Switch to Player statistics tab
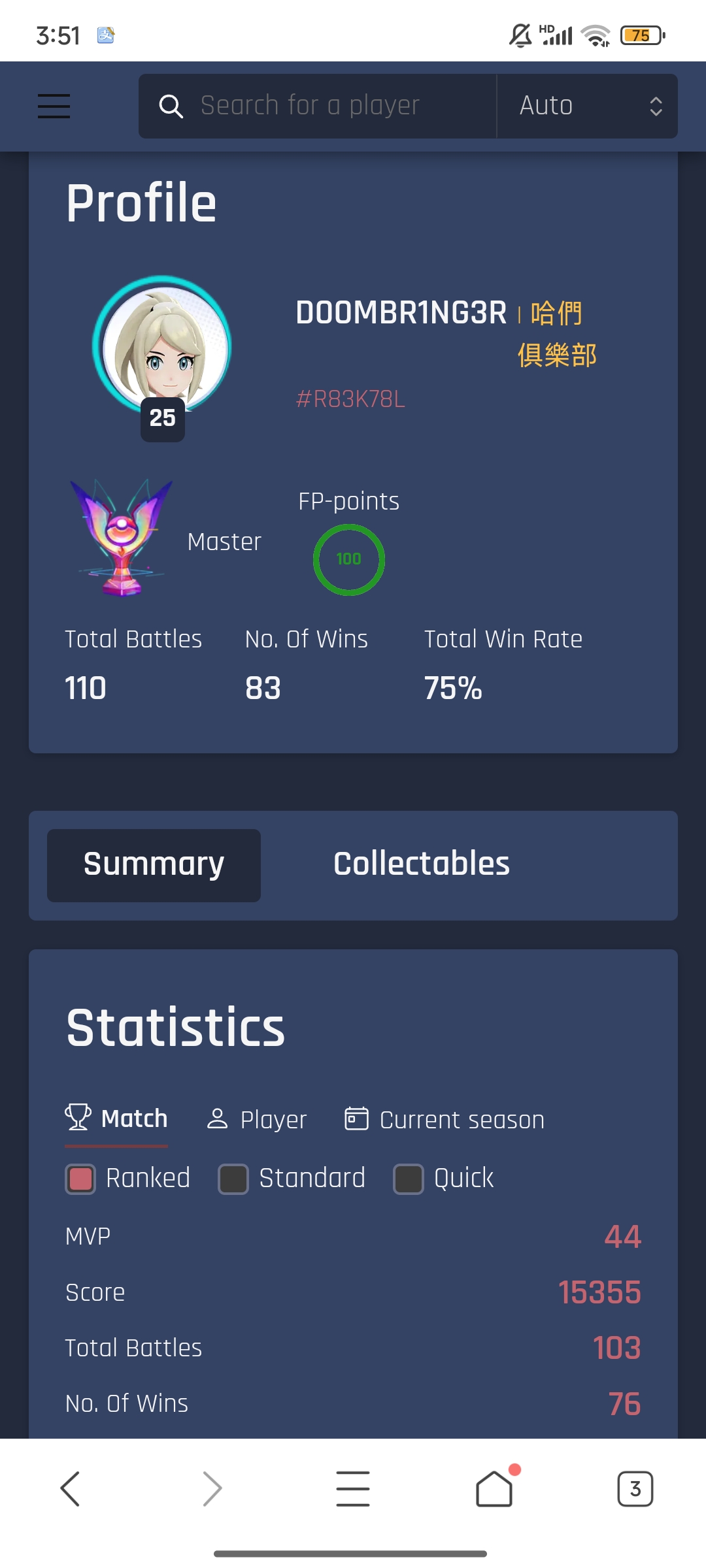This screenshot has width=706, height=1568. tap(257, 1120)
